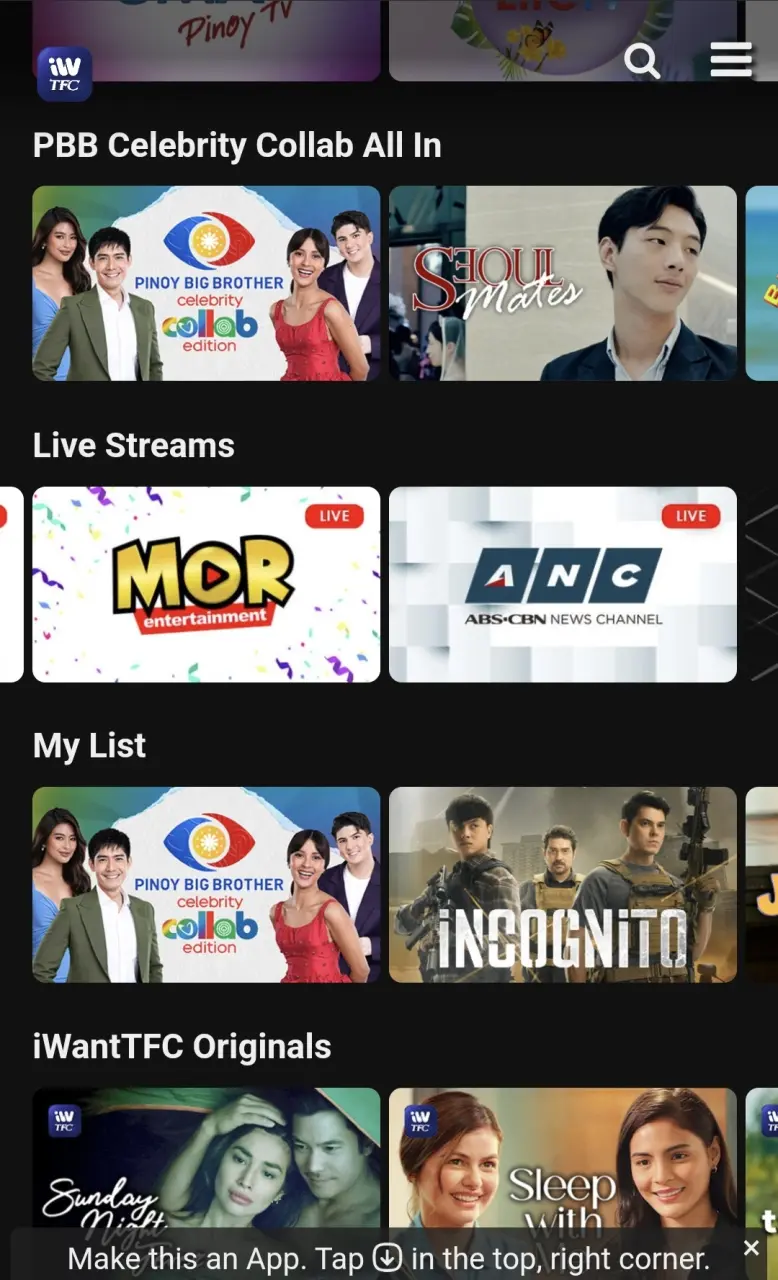This screenshot has height=1280, width=778.
Task: Watch MOR Entertainment live stream
Action: point(206,584)
